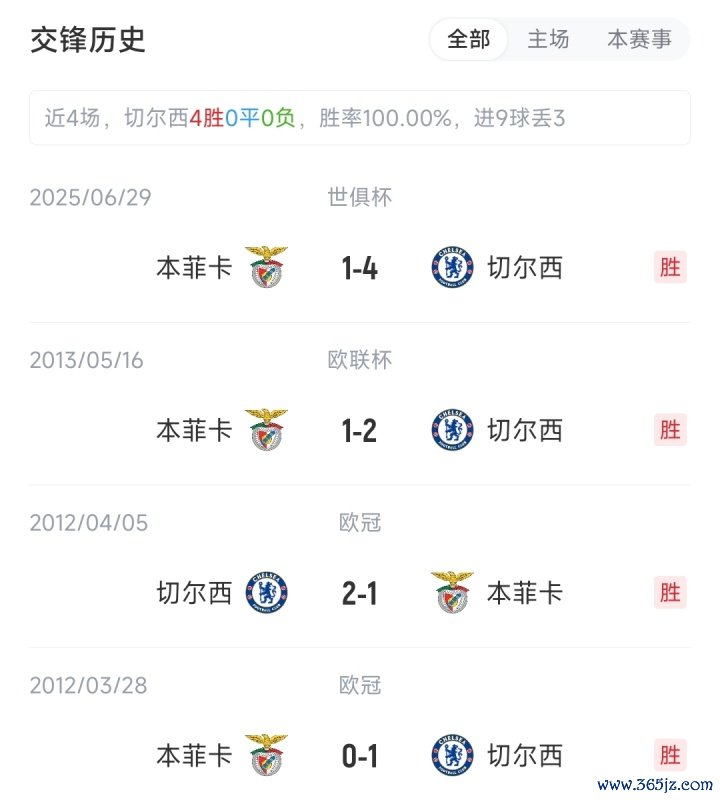The width and height of the screenshot is (720, 800).
Task: Open the 2025/06/29 世俱杯 match
Action: pyautogui.click(x=359, y=267)
